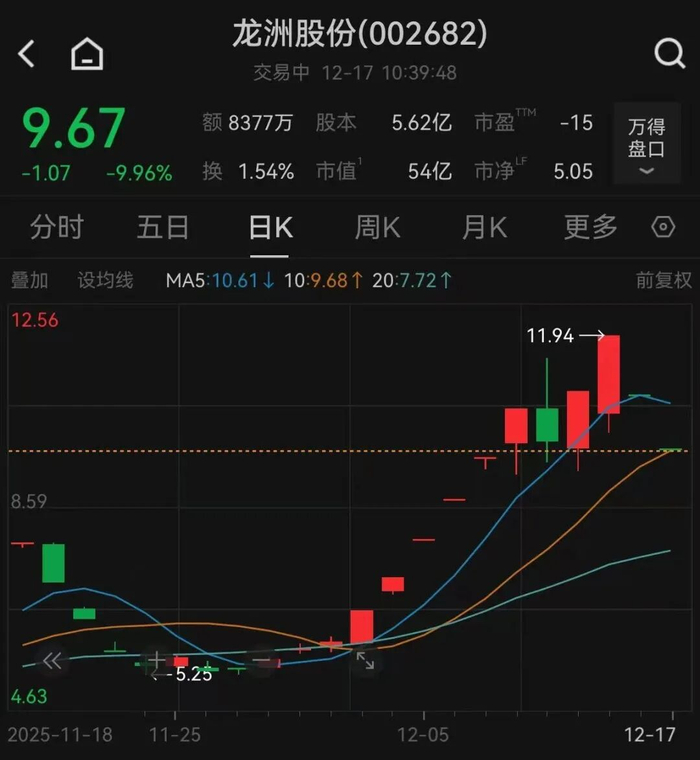Image resolution: width=700 pixels, height=760 pixels.
Task: Change the 前复权 adjustment mode
Action: tap(664, 281)
